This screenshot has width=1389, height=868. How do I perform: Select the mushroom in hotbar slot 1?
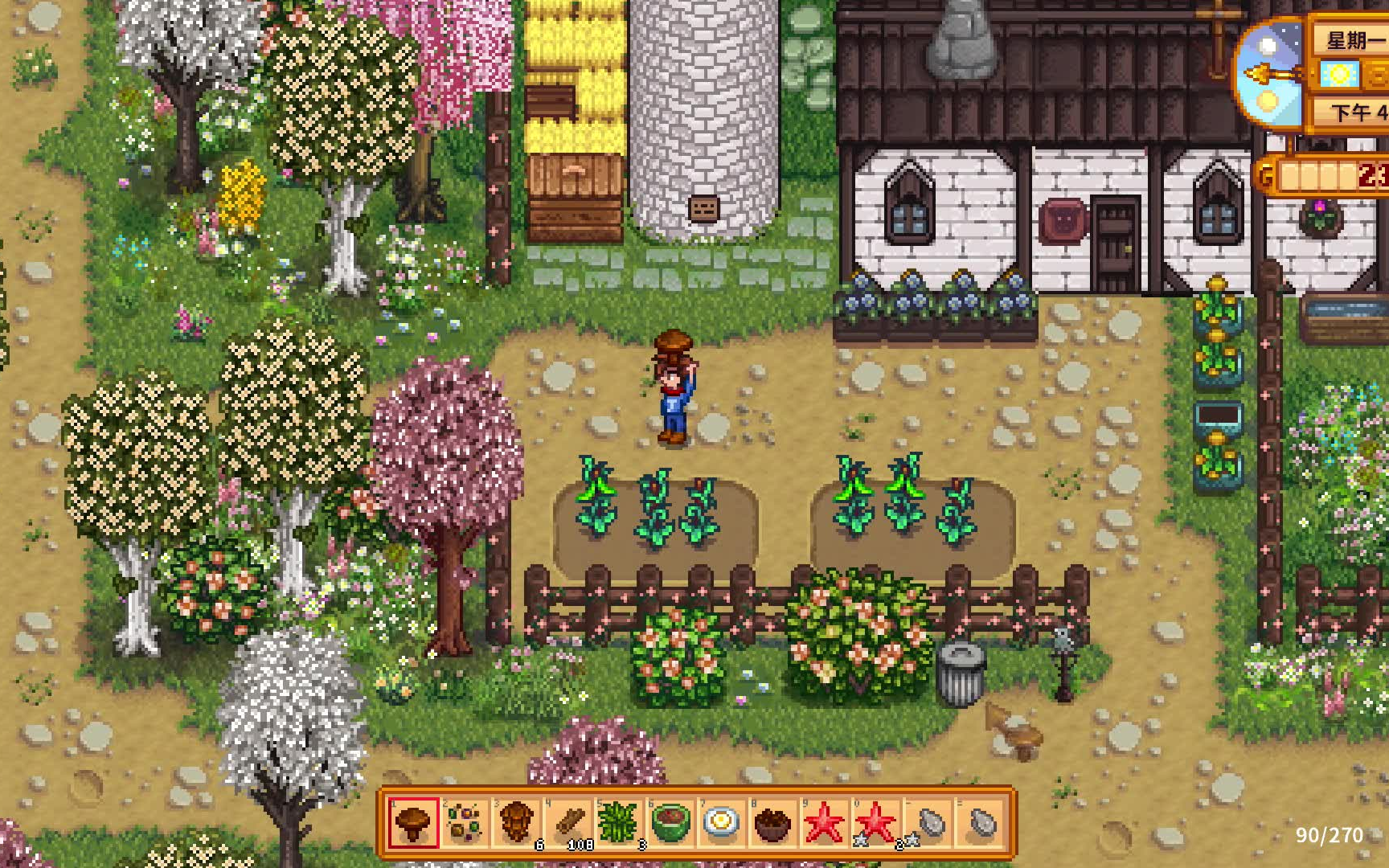tap(413, 823)
